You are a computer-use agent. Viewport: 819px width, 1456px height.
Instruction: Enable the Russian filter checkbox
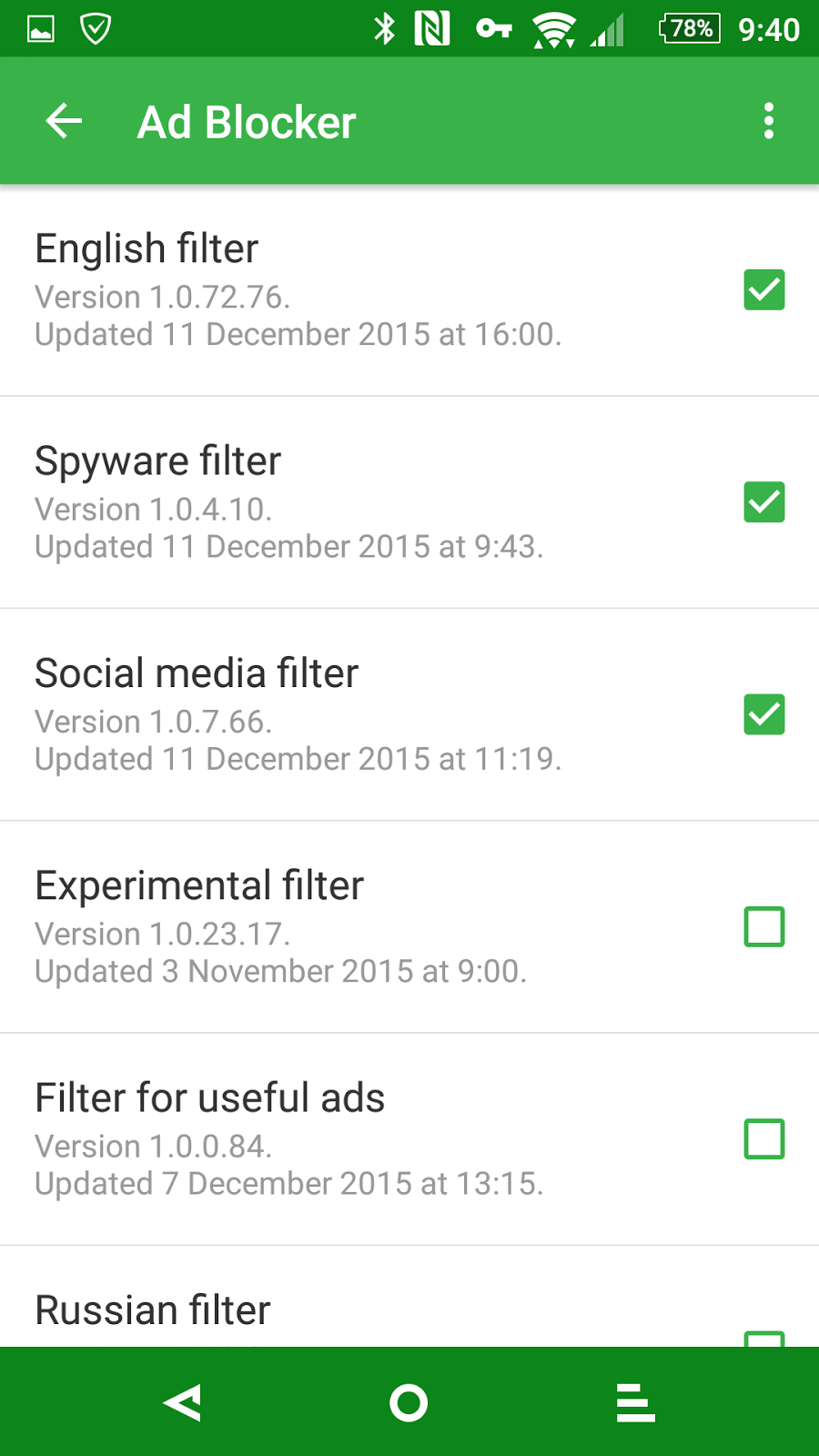[x=764, y=1338]
